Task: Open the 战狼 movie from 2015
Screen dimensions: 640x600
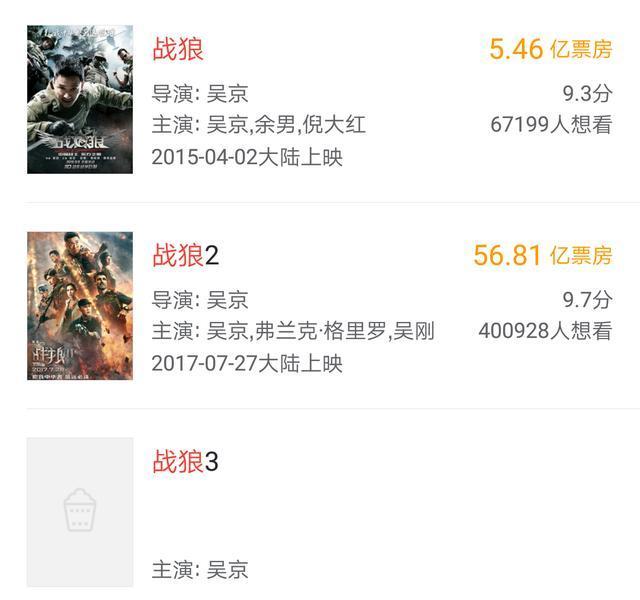Action: coord(178,49)
